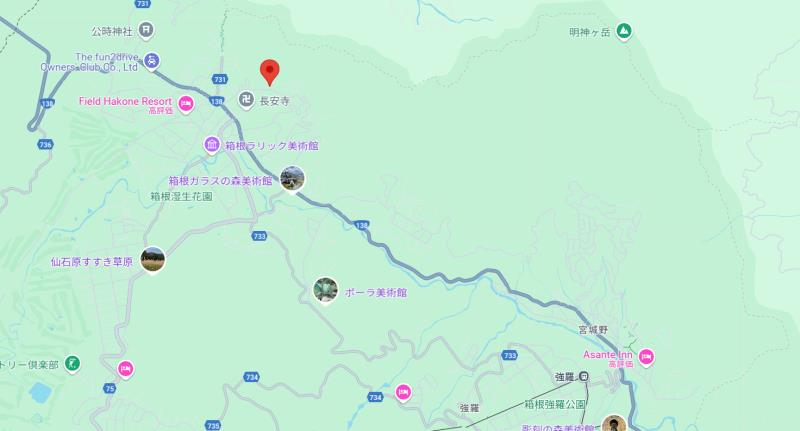
Task: Select 箱根湿生花園 place label
Action: tap(181, 196)
